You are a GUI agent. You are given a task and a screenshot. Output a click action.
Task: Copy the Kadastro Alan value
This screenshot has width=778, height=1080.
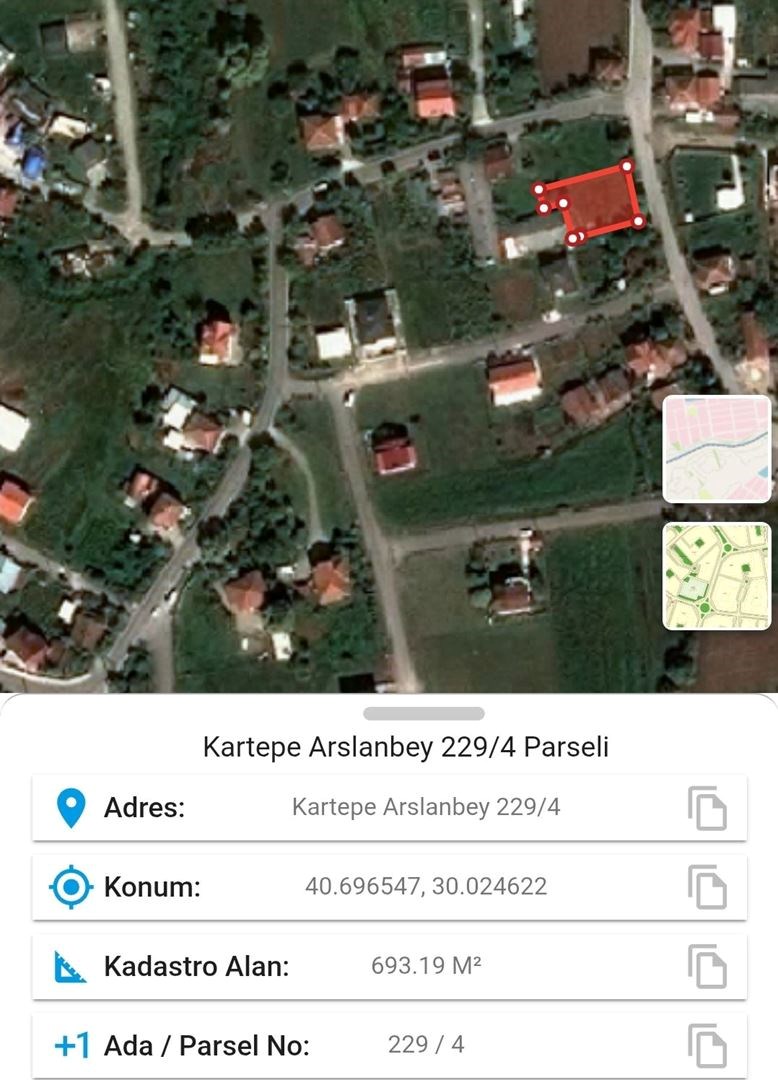click(x=707, y=966)
